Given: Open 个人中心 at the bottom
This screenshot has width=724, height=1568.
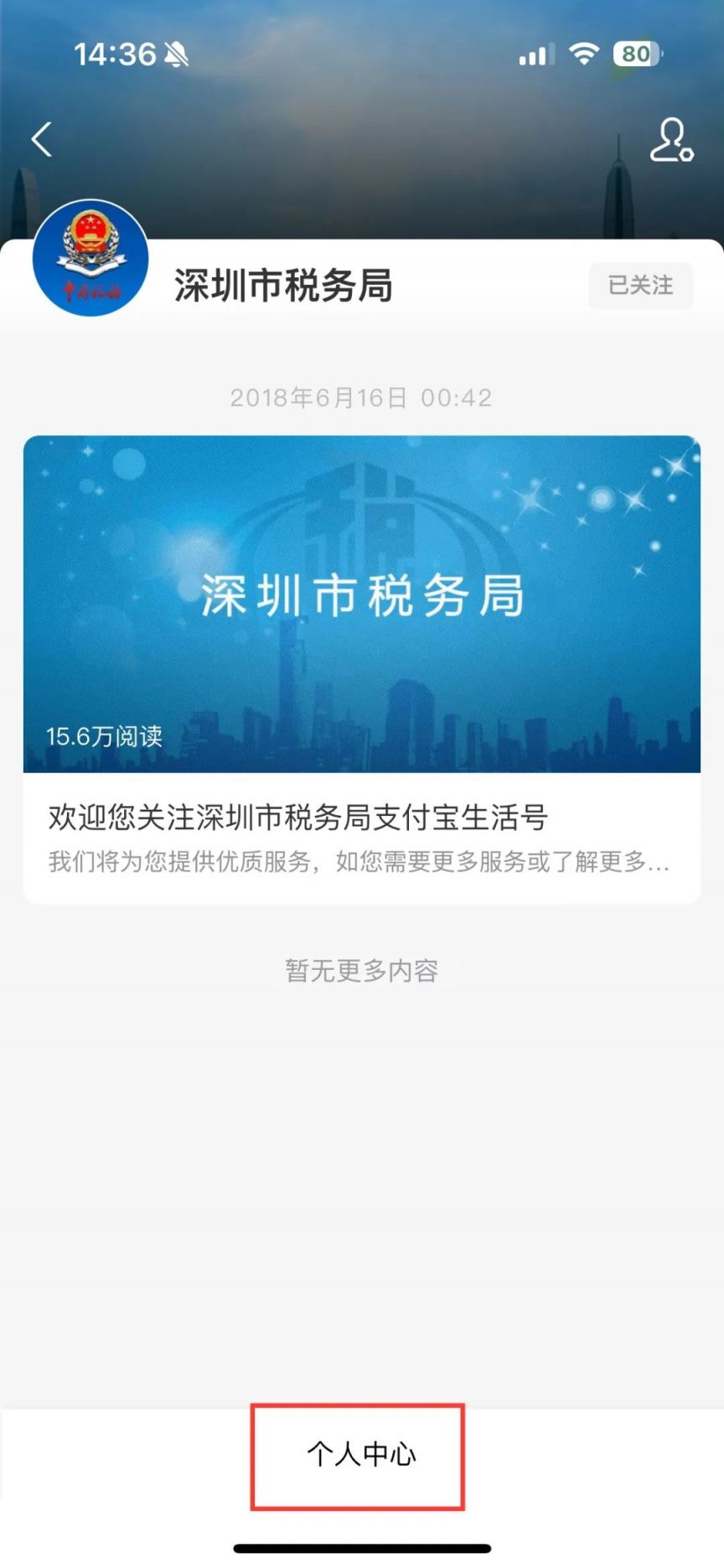Looking at the screenshot, I should 360,1454.
